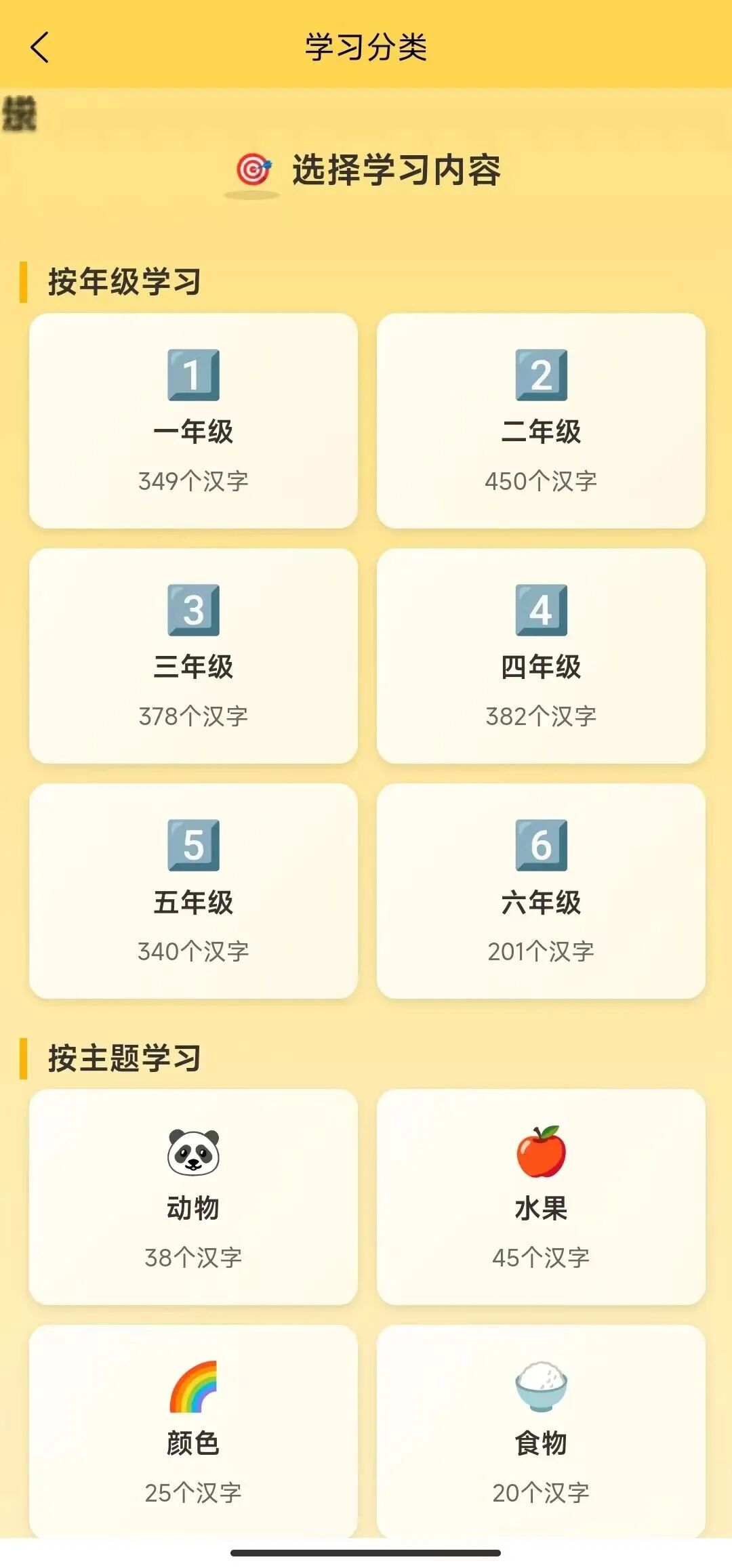Open the 动物 topic card
The image size is (732, 1568).
(x=193, y=1197)
